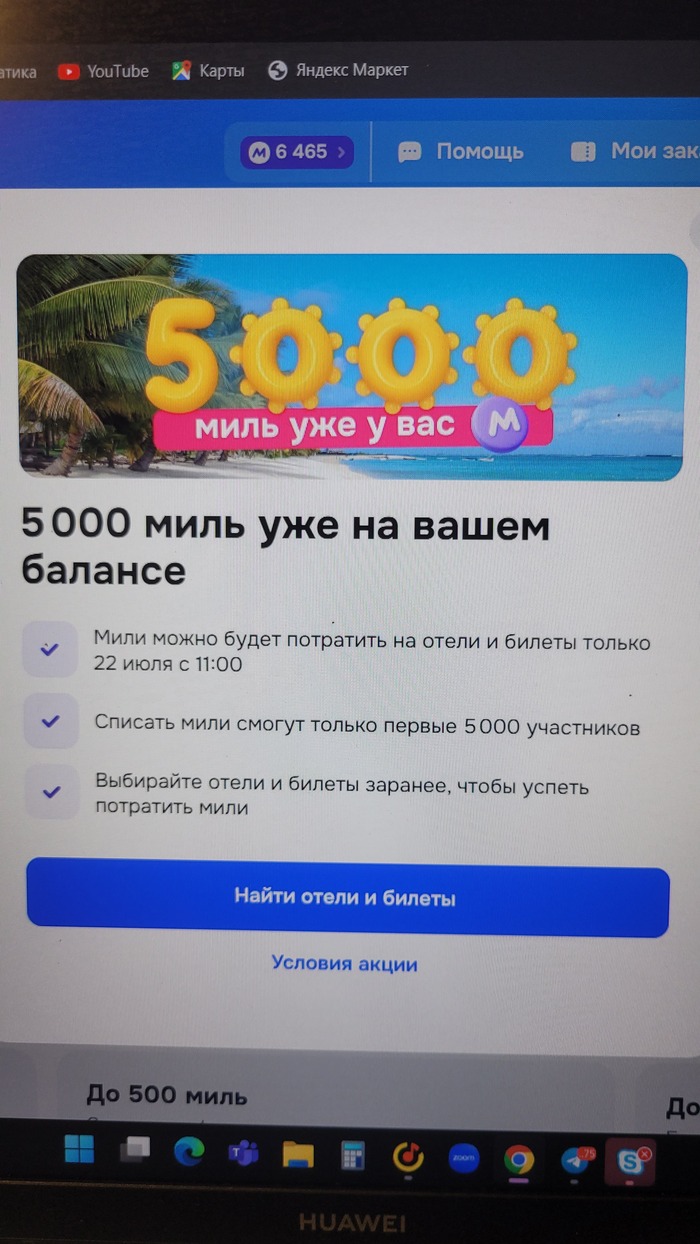The width and height of the screenshot is (700, 1244).
Task: Open Skype from the taskbar
Action: tap(630, 1161)
